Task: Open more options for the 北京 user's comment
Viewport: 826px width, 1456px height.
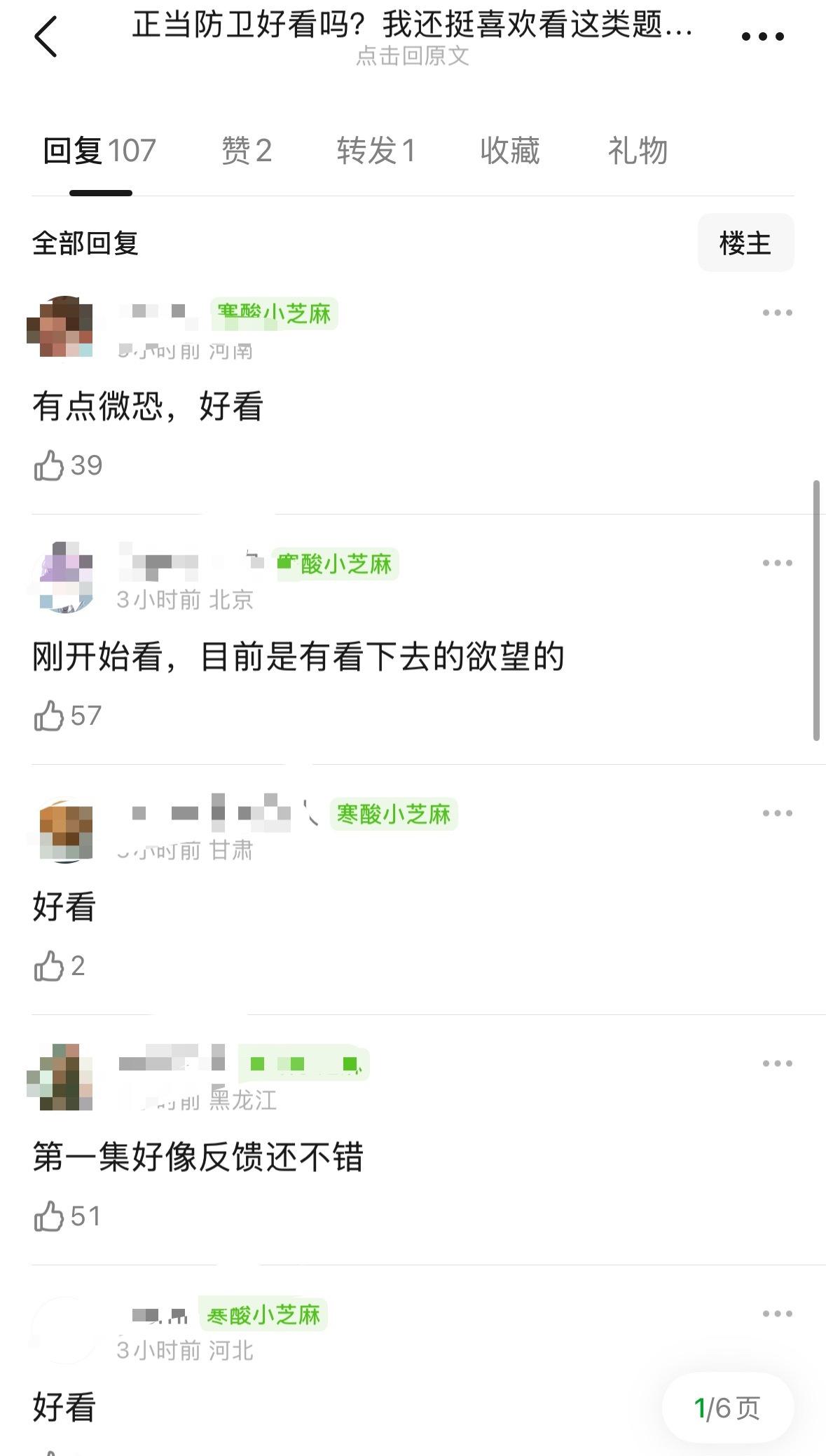Action: click(x=777, y=563)
